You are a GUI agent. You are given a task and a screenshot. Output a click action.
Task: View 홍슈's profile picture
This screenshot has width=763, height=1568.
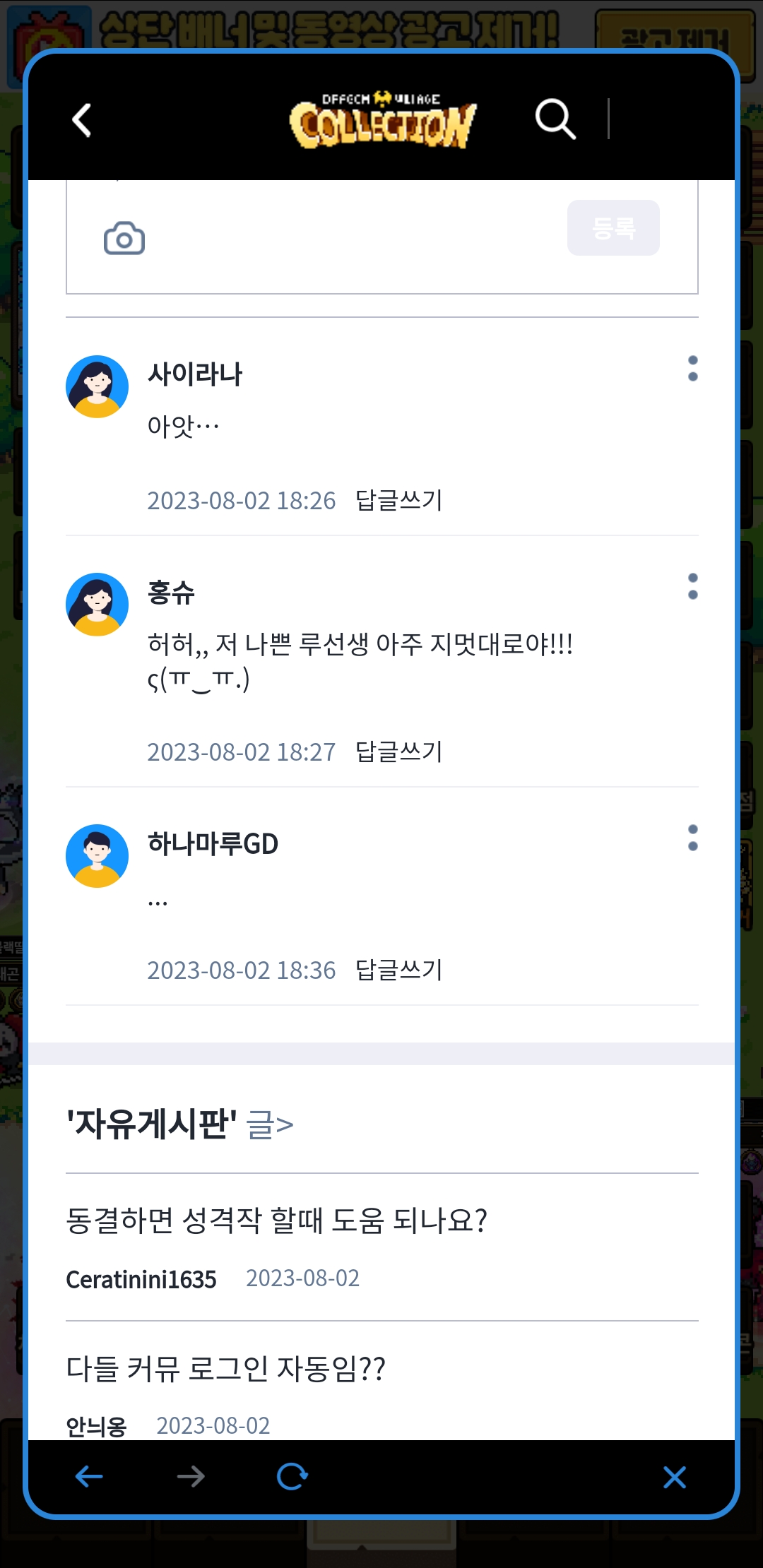[x=97, y=604]
